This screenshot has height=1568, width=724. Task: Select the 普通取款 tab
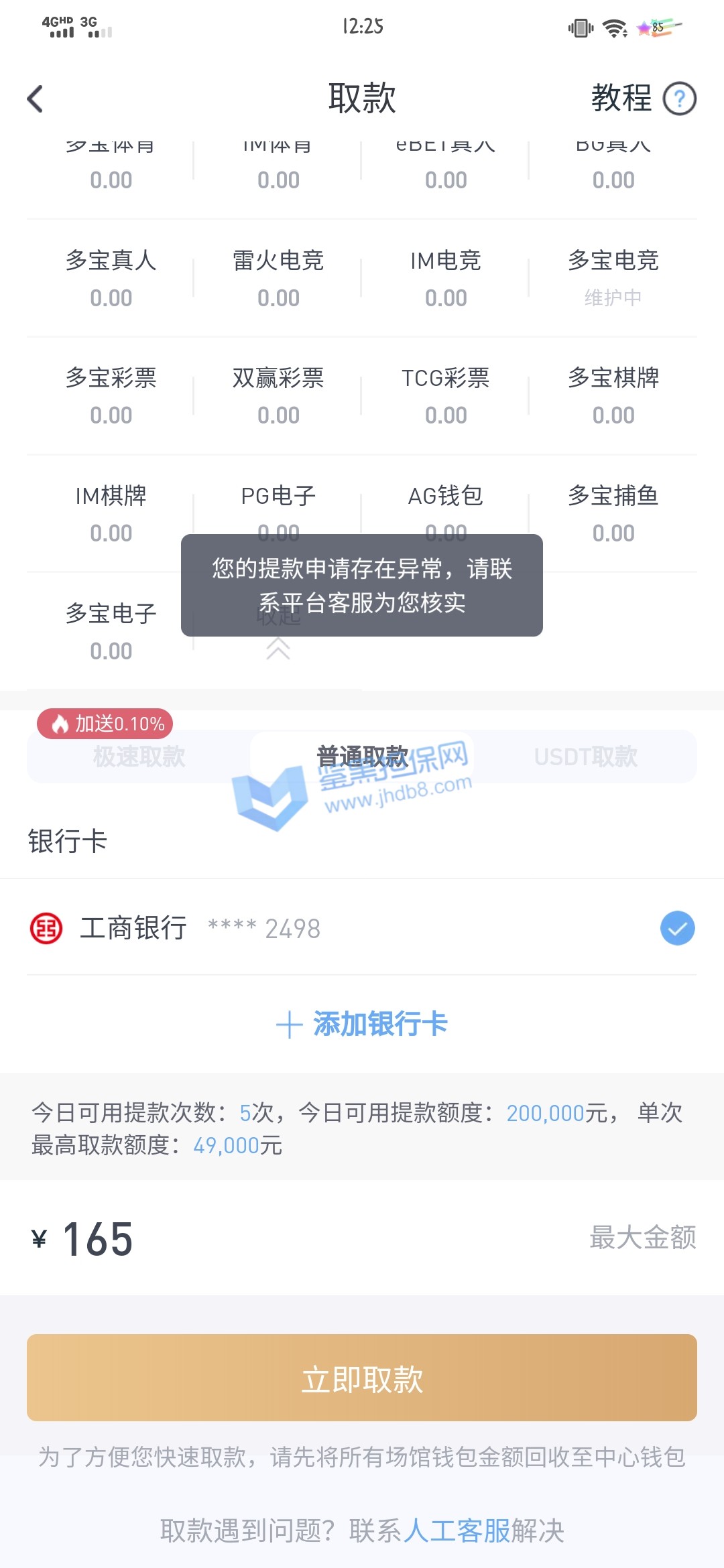(x=362, y=757)
